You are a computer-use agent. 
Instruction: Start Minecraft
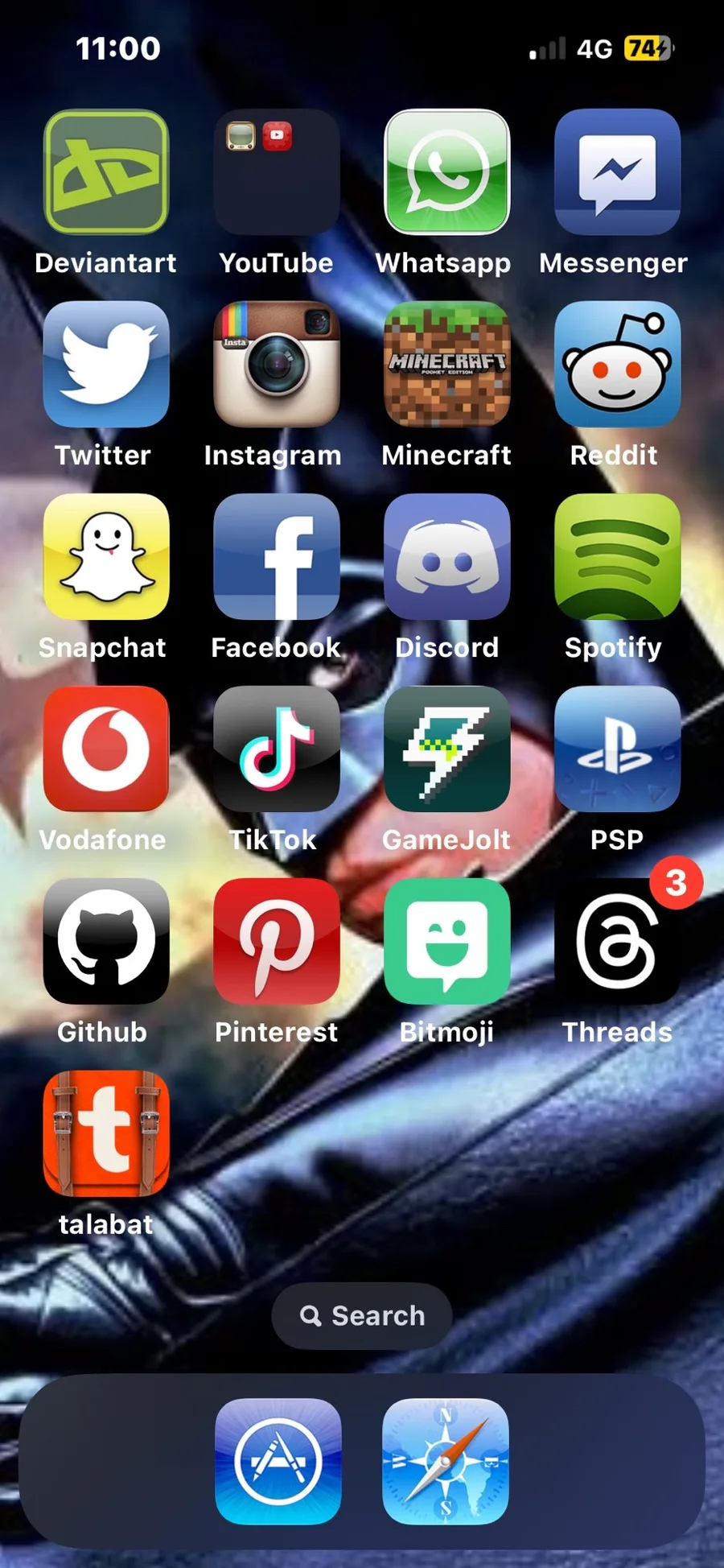(x=447, y=365)
